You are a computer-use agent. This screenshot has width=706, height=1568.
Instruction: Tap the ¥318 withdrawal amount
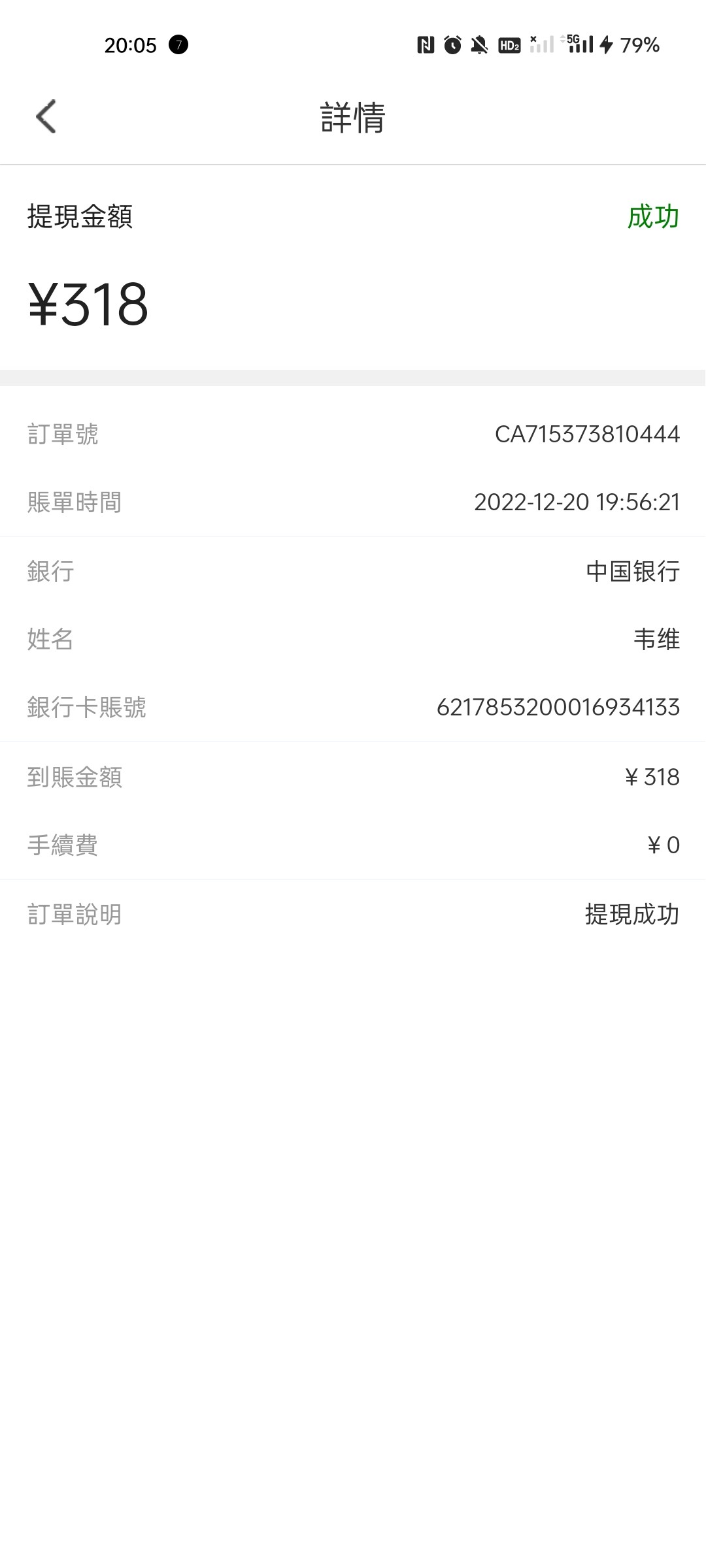tap(88, 302)
